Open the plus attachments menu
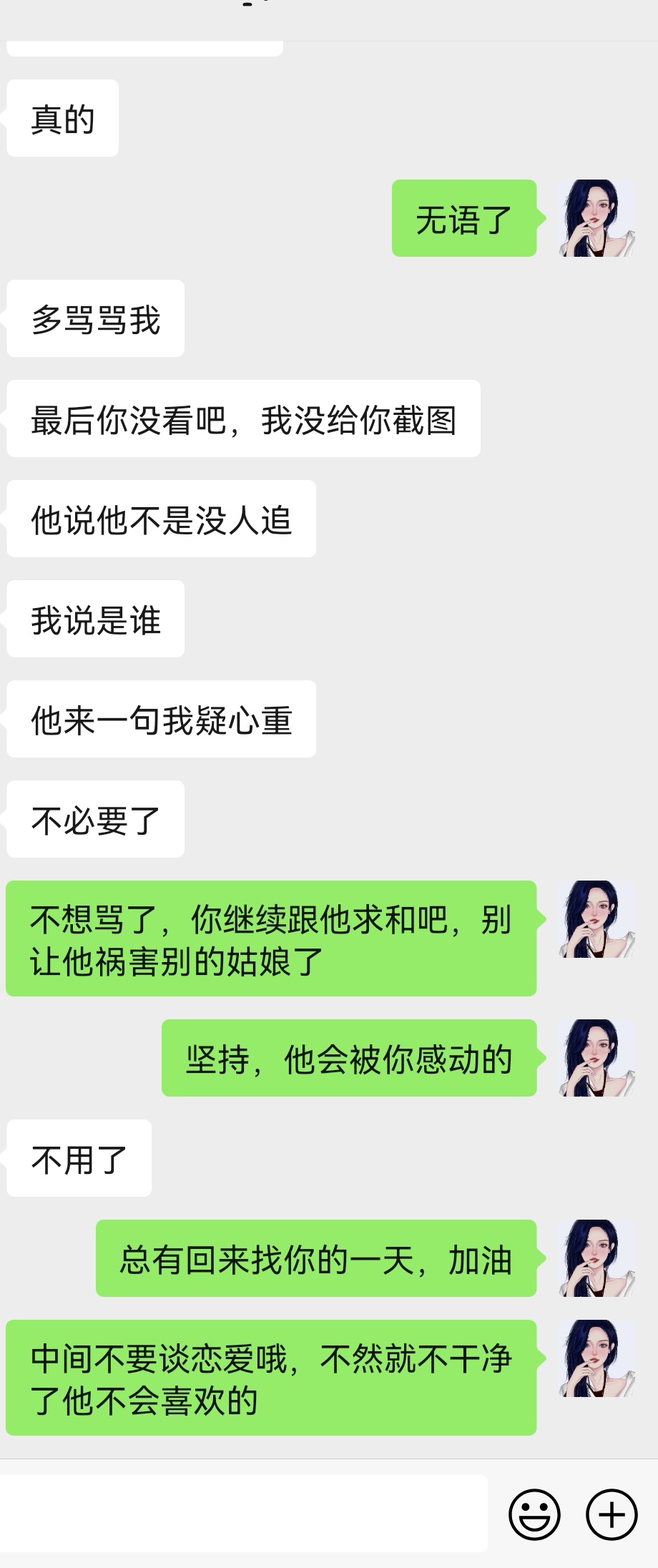Screen dimensions: 658x1568 click(x=611, y=1514)
